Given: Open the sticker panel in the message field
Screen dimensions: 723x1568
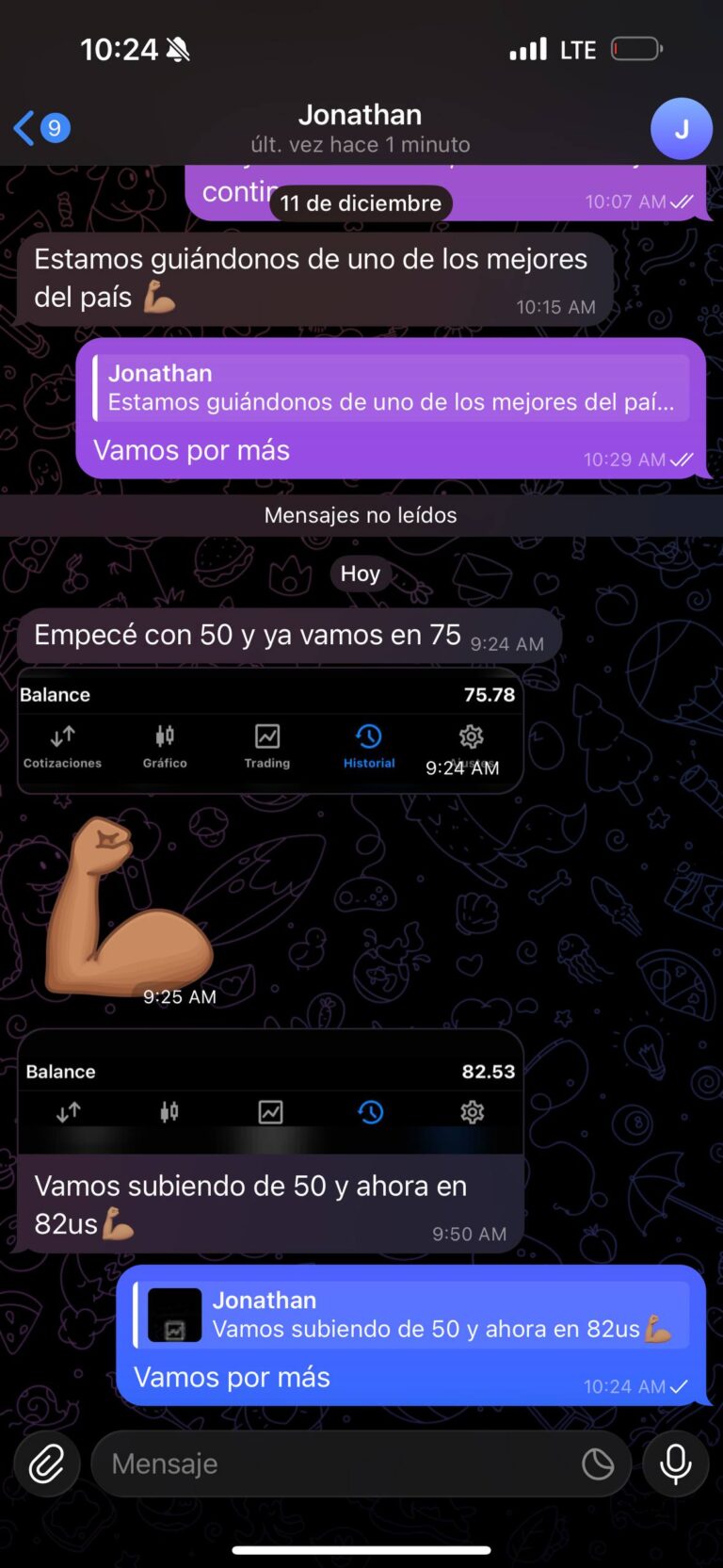Looking at the screenshot, I should [598, 1463].
